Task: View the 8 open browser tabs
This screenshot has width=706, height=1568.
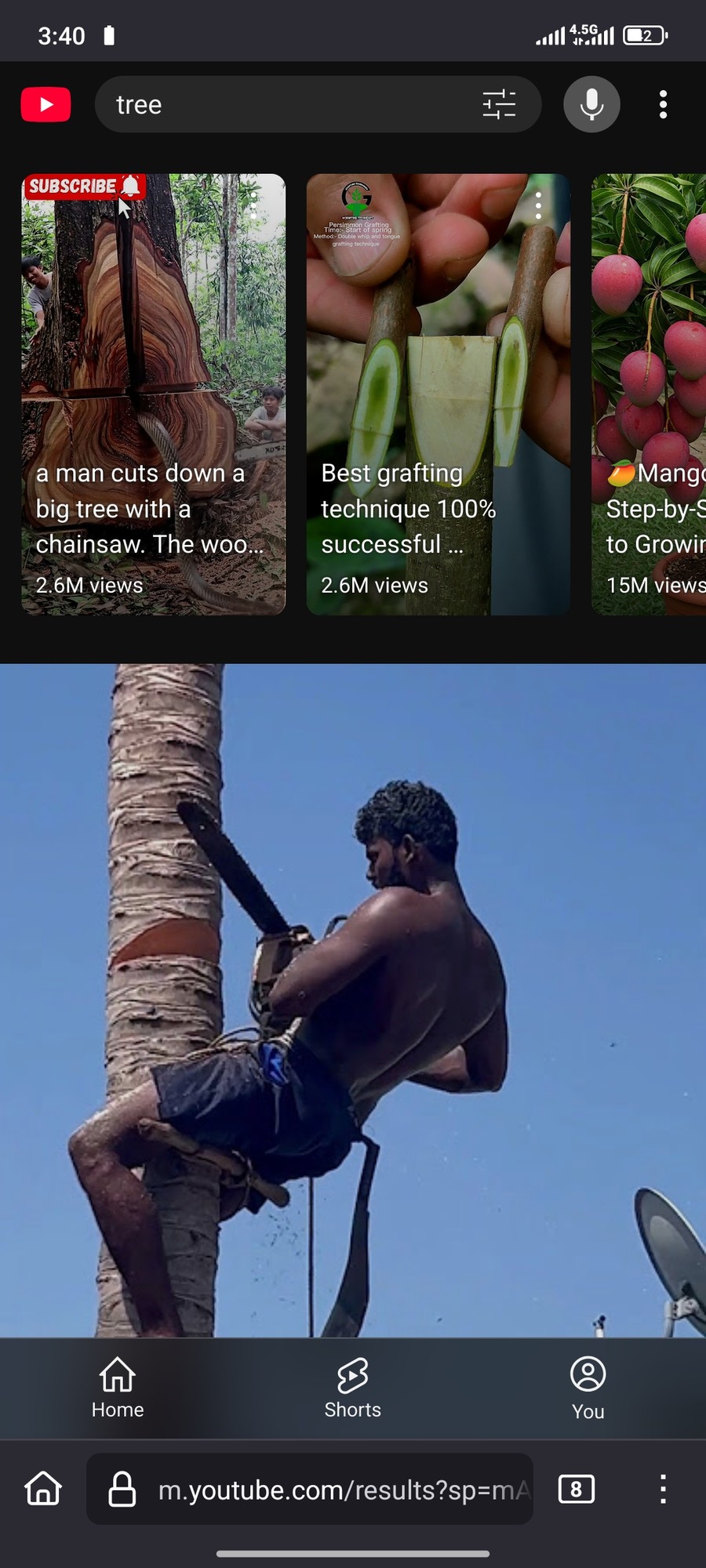Action: tap(576, 1488)
